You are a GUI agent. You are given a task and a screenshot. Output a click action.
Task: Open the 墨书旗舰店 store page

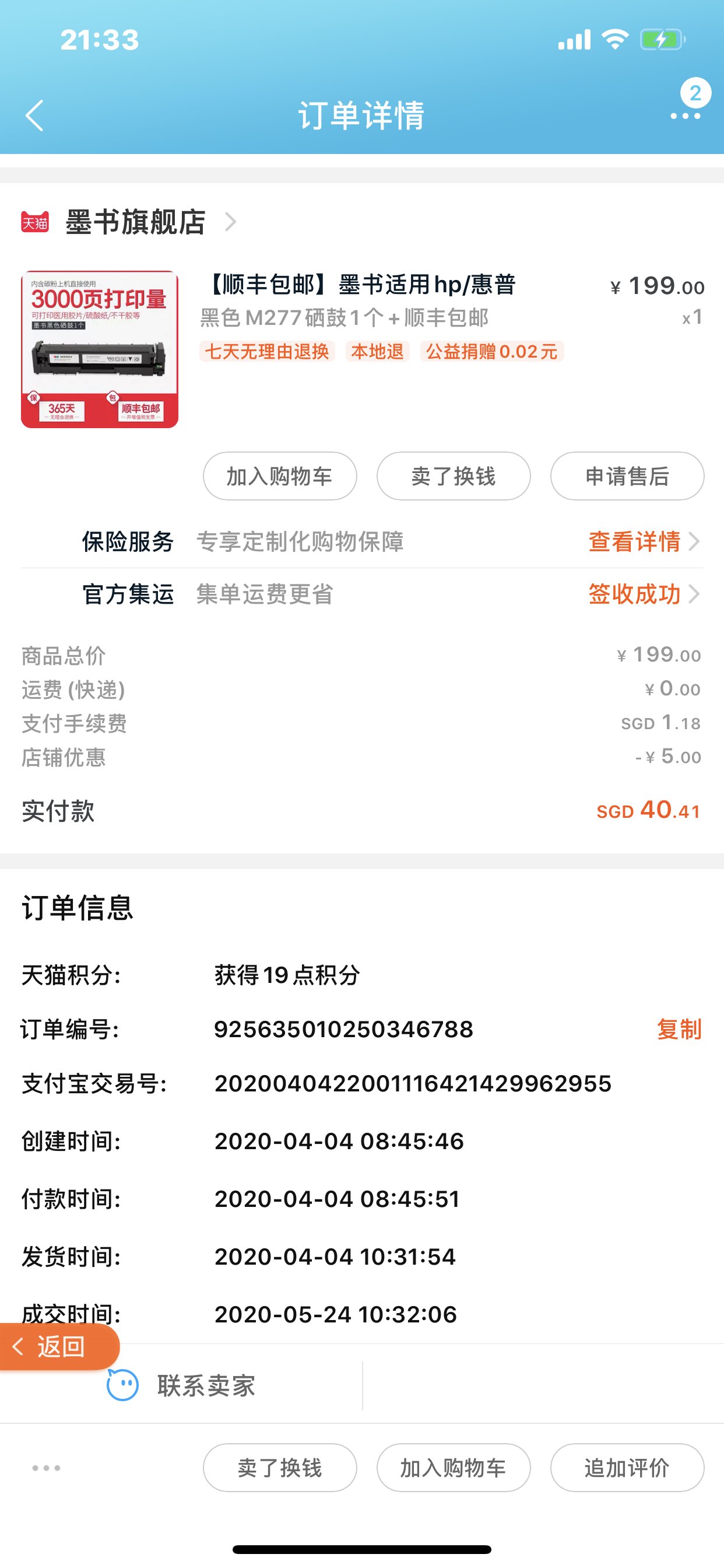pyautogui.click(x=135, y=222)
